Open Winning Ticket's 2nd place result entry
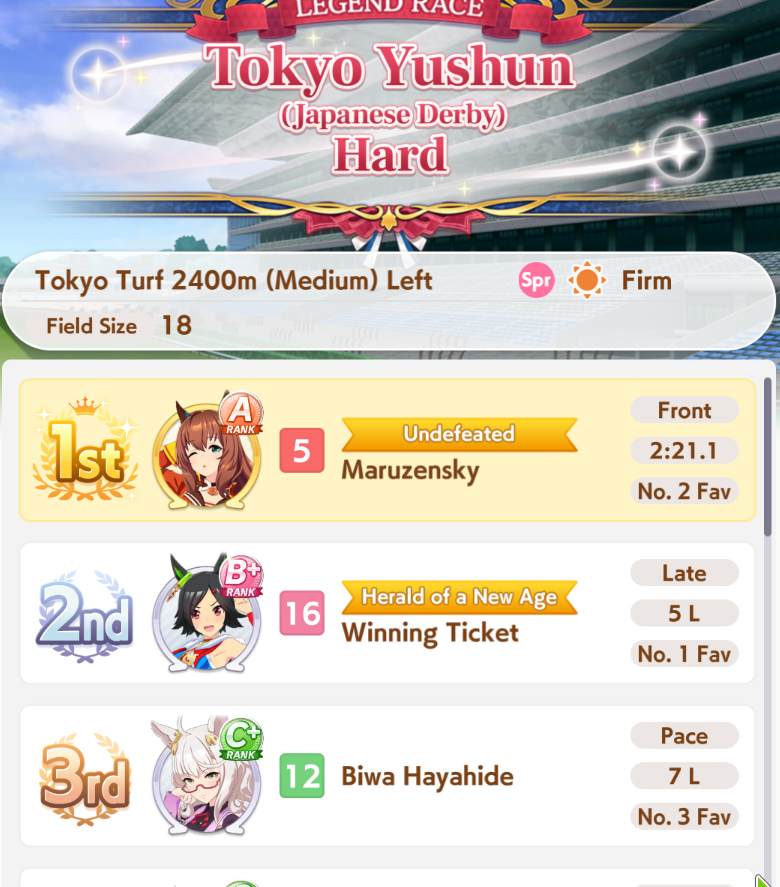The width and height of the screenshot is (780, 887). [x=387, y=613]
